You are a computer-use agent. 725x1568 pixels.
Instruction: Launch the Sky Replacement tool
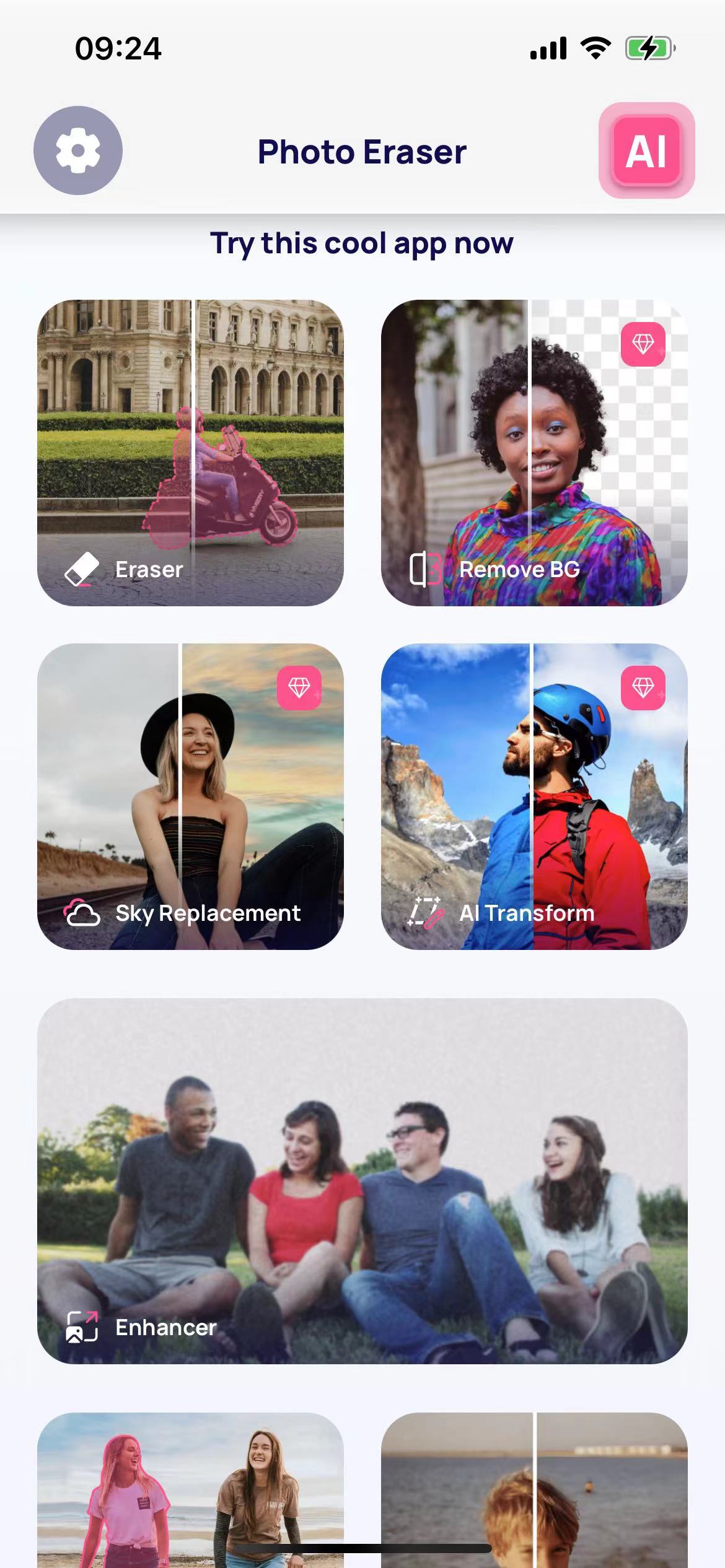tap(190, 796)
